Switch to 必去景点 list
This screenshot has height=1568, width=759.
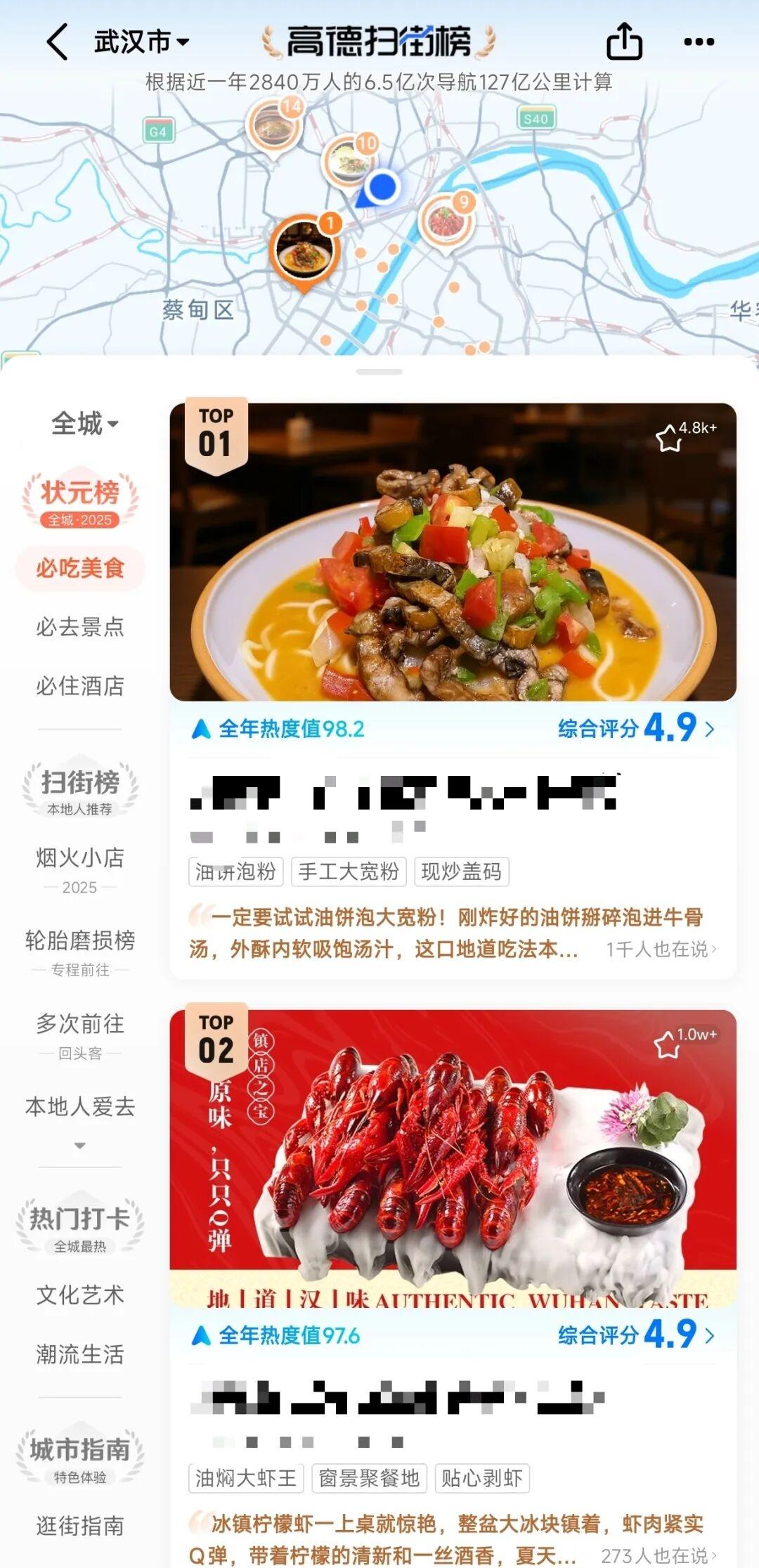point(80,627)
